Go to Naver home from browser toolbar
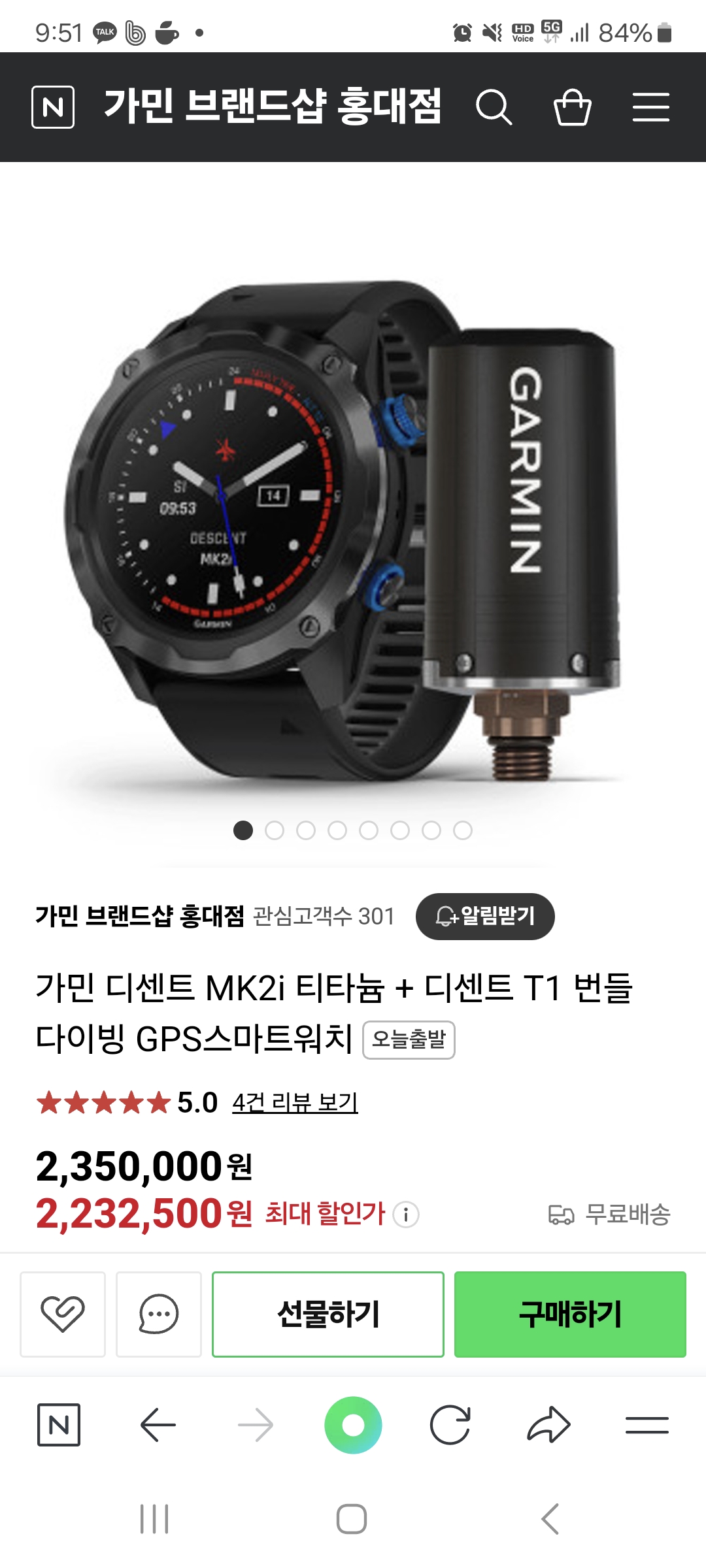 tap(59, 1425)
